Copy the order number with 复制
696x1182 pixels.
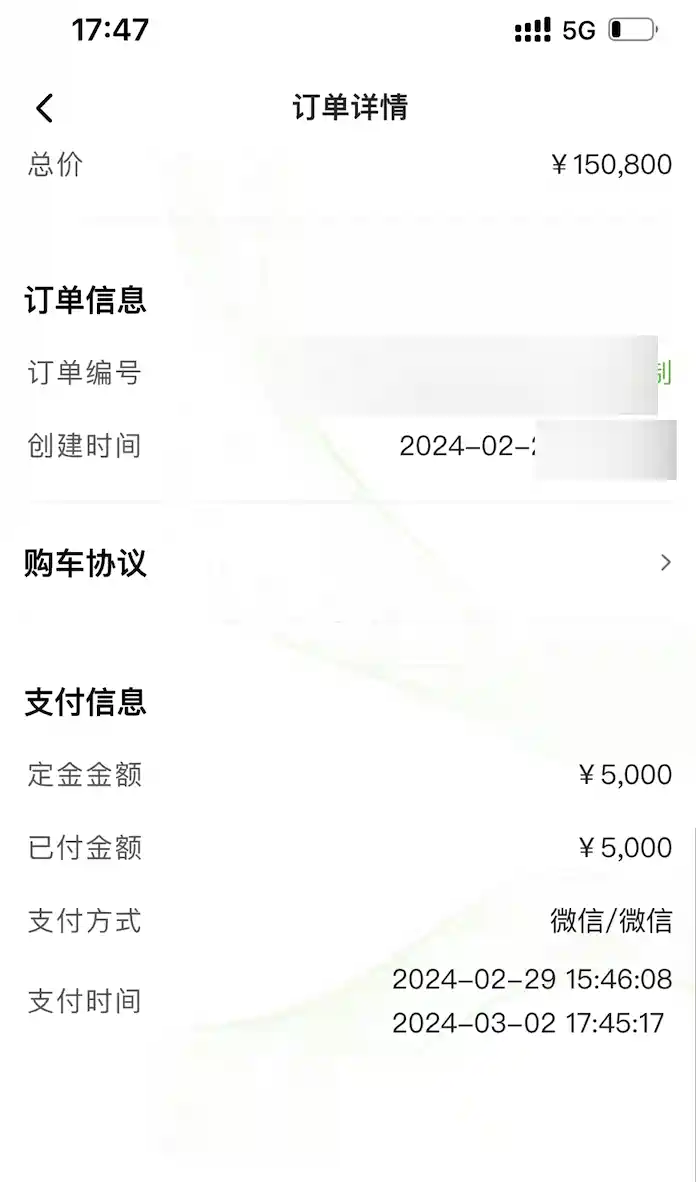coord(663,373)
